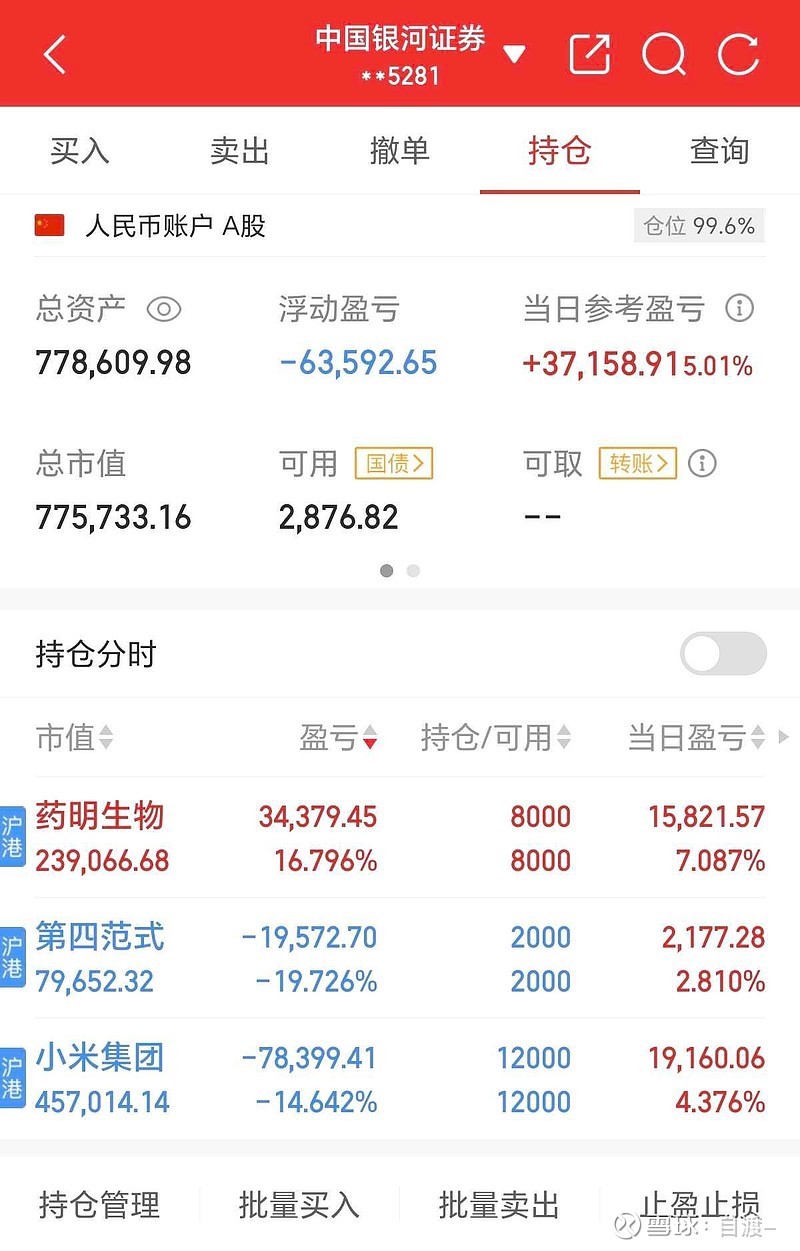This screenshot has width=800, height=1251.
Task: Tap the 批量买入 button
Action: pos(298,1207)
